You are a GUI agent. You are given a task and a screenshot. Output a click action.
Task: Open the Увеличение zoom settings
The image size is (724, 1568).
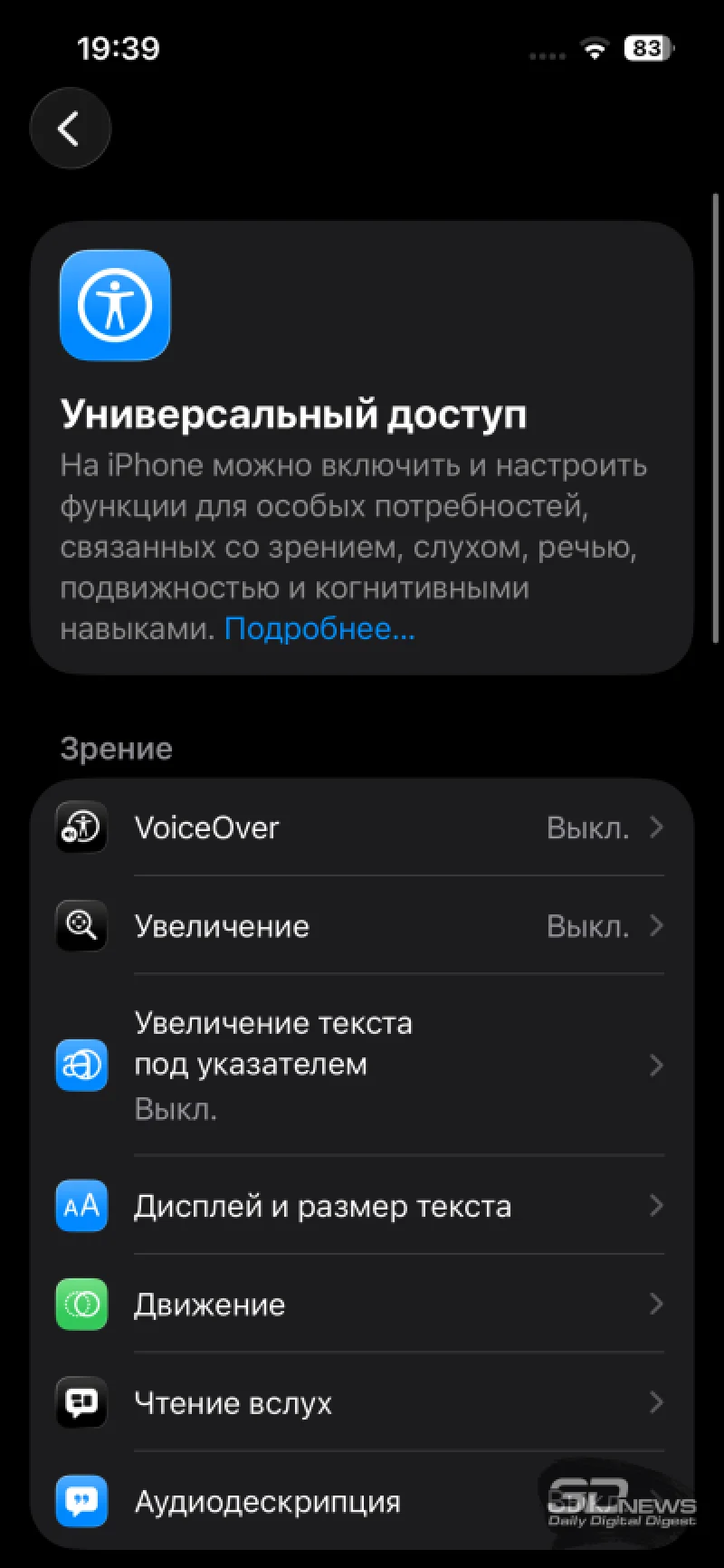[x=362, y=926]
